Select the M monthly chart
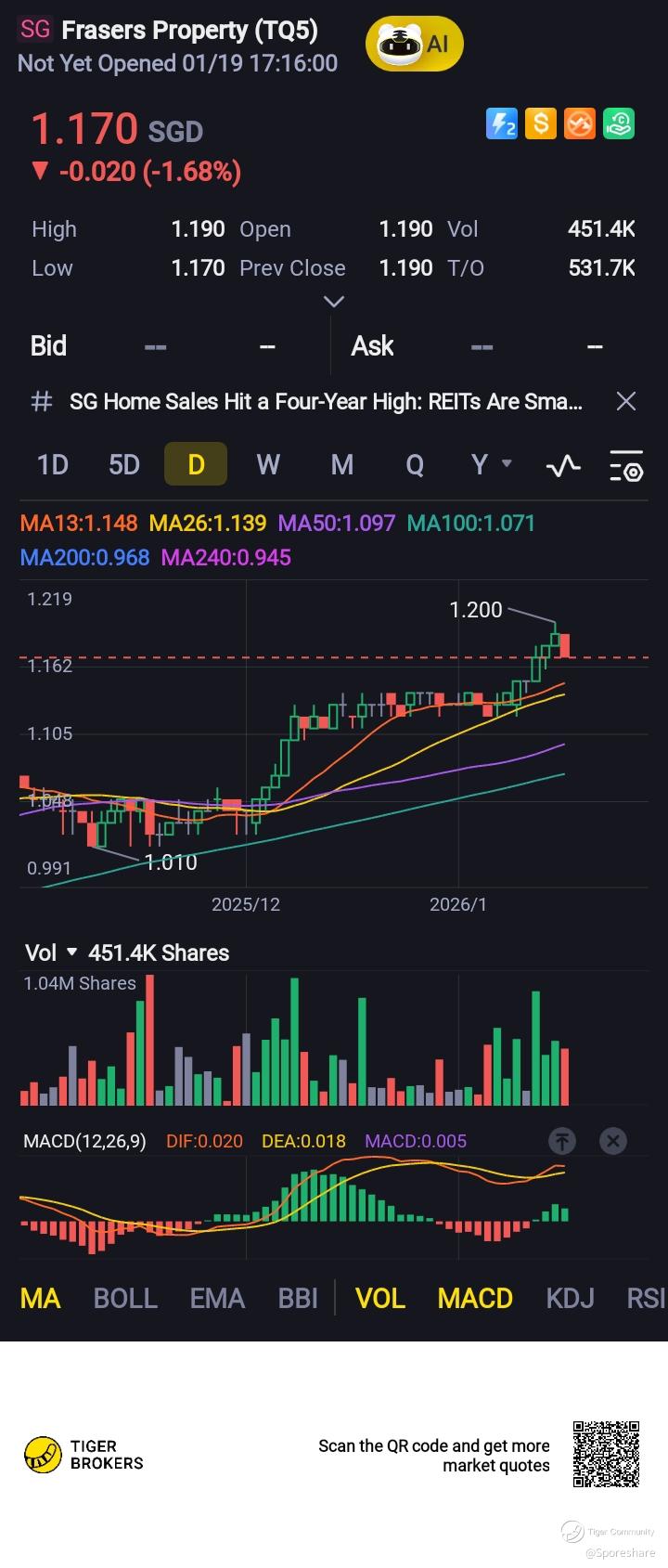This screenshot has width=668, height=1568. tap(341, 464)
